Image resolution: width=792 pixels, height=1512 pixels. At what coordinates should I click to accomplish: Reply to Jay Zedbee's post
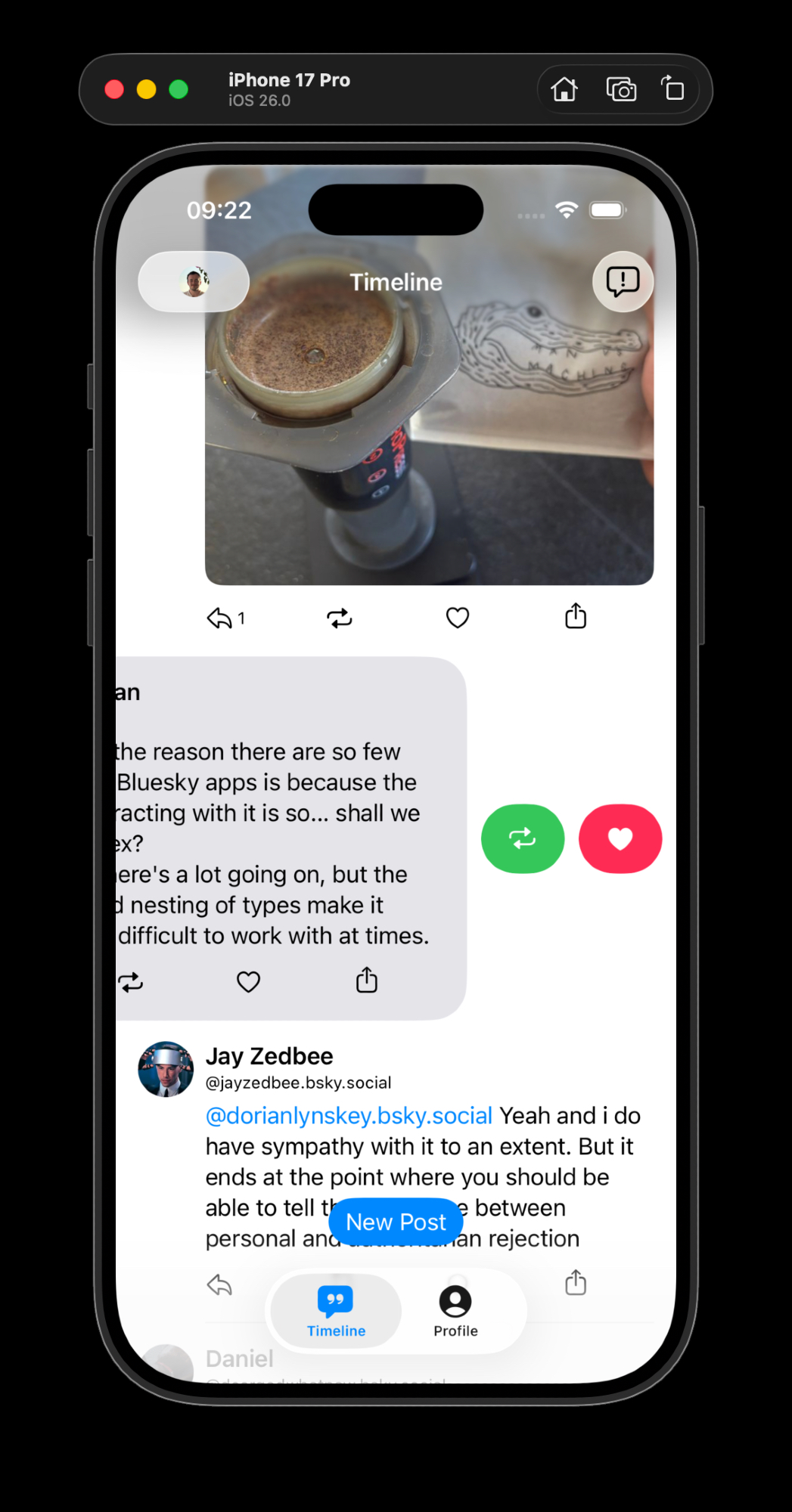coord(219,1284)
